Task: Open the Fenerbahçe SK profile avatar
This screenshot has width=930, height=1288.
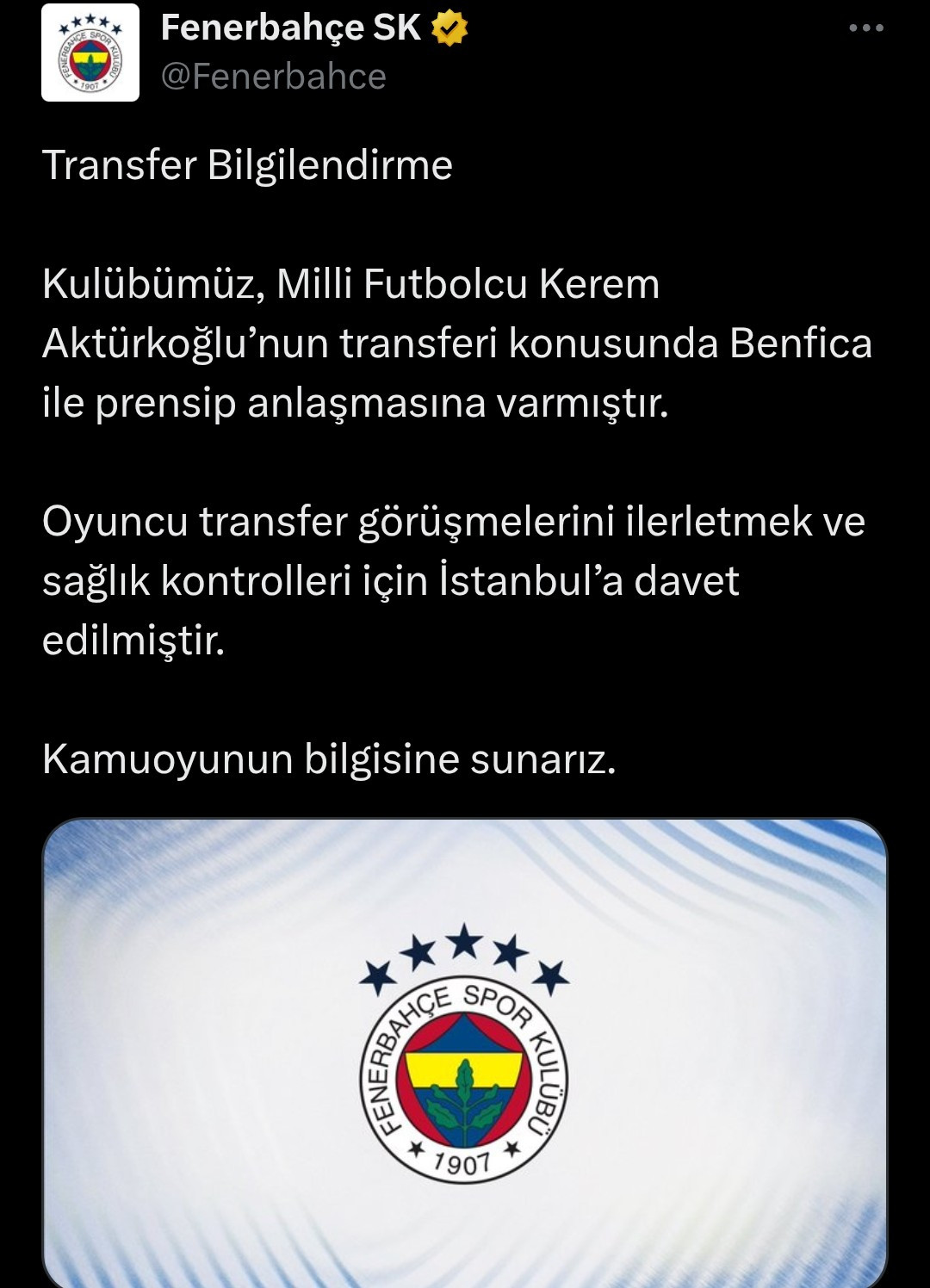Action: [90, 53]
